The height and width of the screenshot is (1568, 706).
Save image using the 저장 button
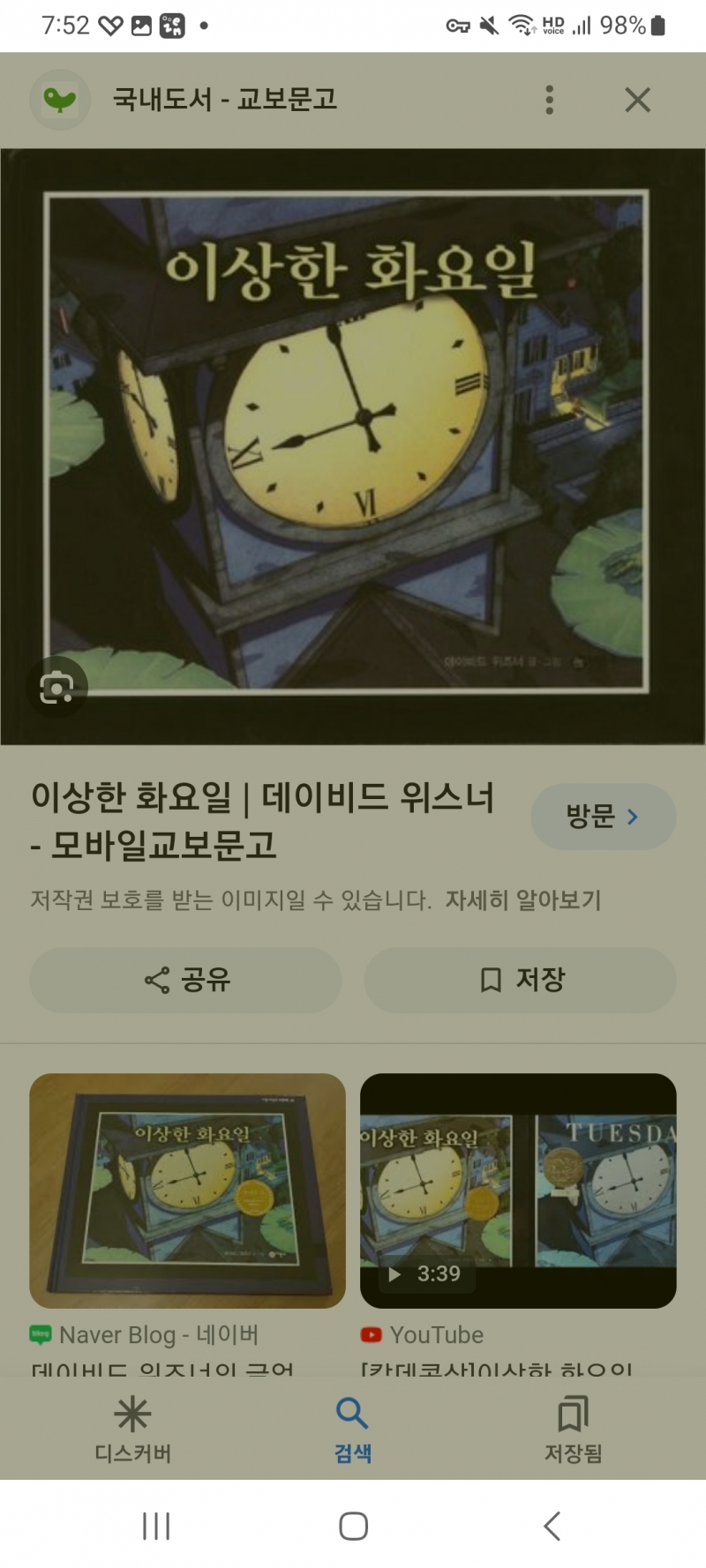click(x=520, y=980)
